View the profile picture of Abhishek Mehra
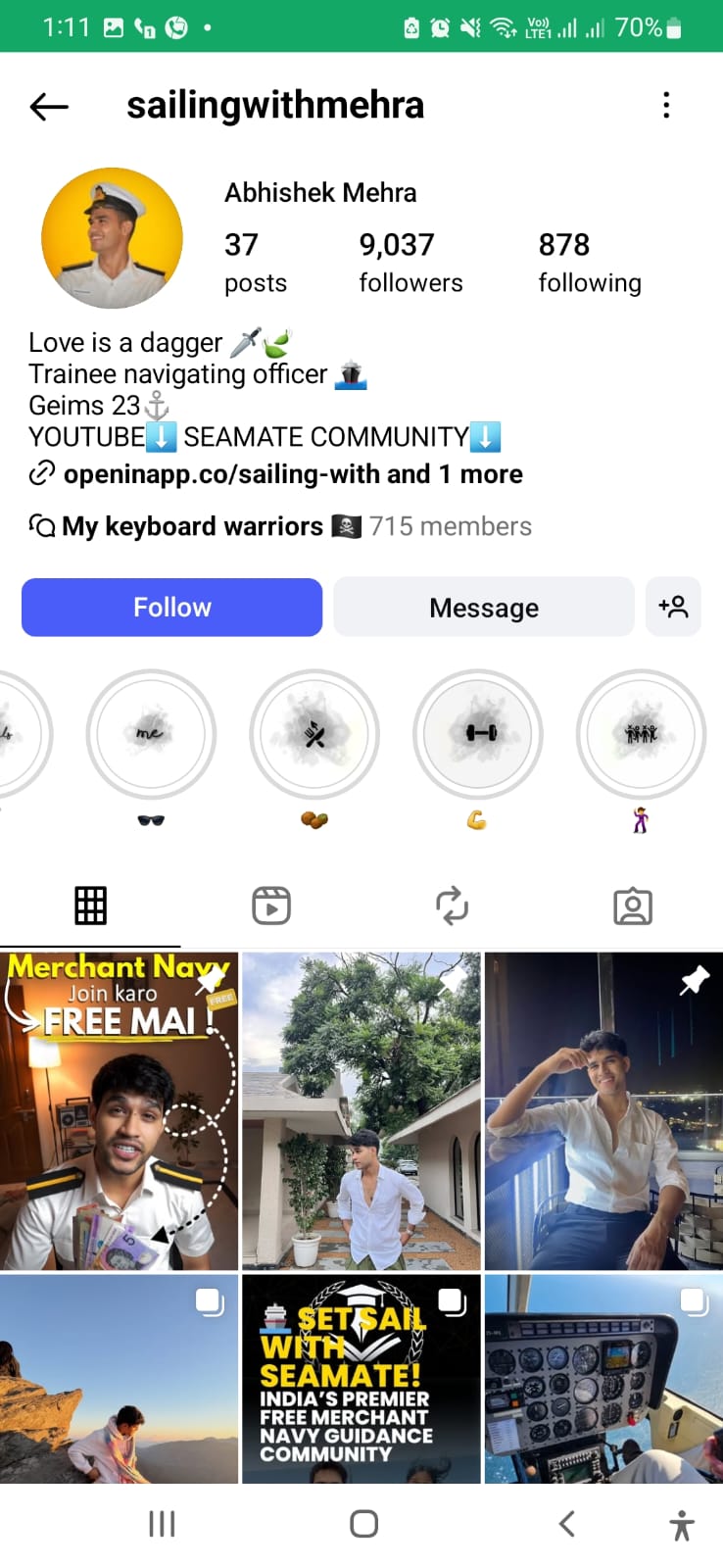This screenshot has width=723, height=1568. click(x=112, y=238)
